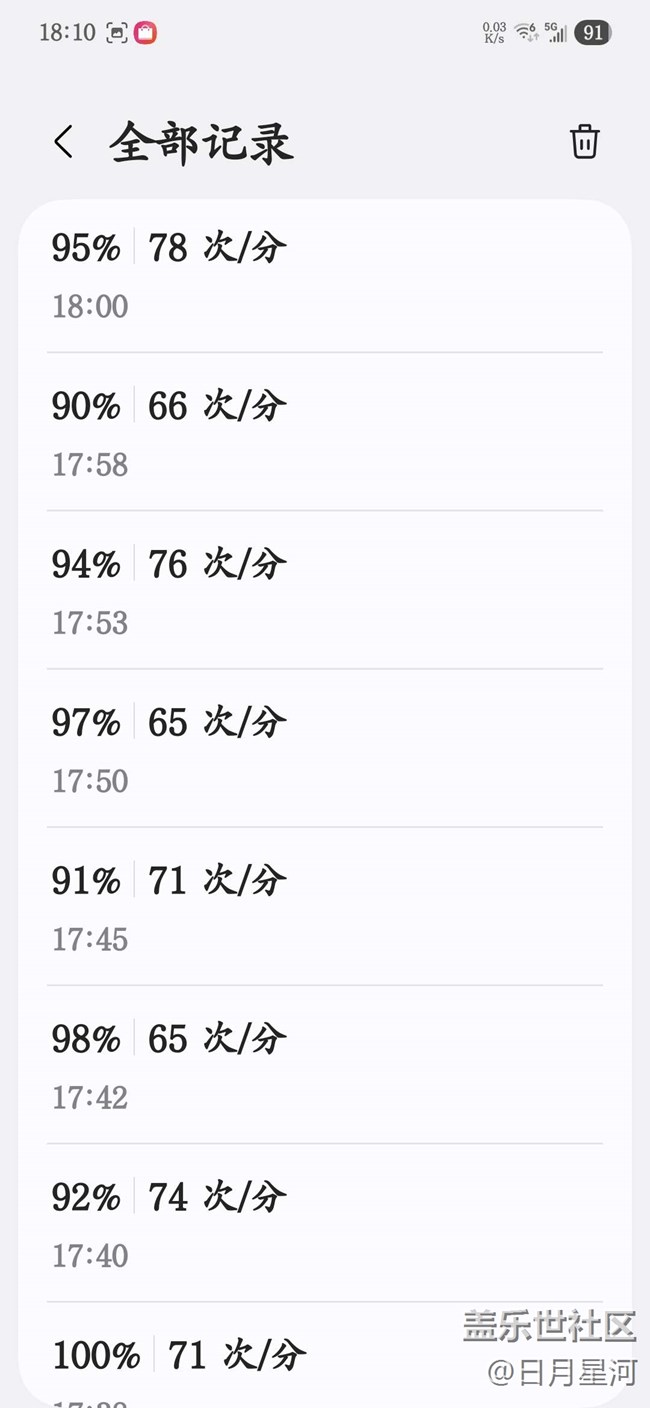View the 17:40 record showing 92%
Viewport: 650px width, 1408px height.
tap(324, 1223)
